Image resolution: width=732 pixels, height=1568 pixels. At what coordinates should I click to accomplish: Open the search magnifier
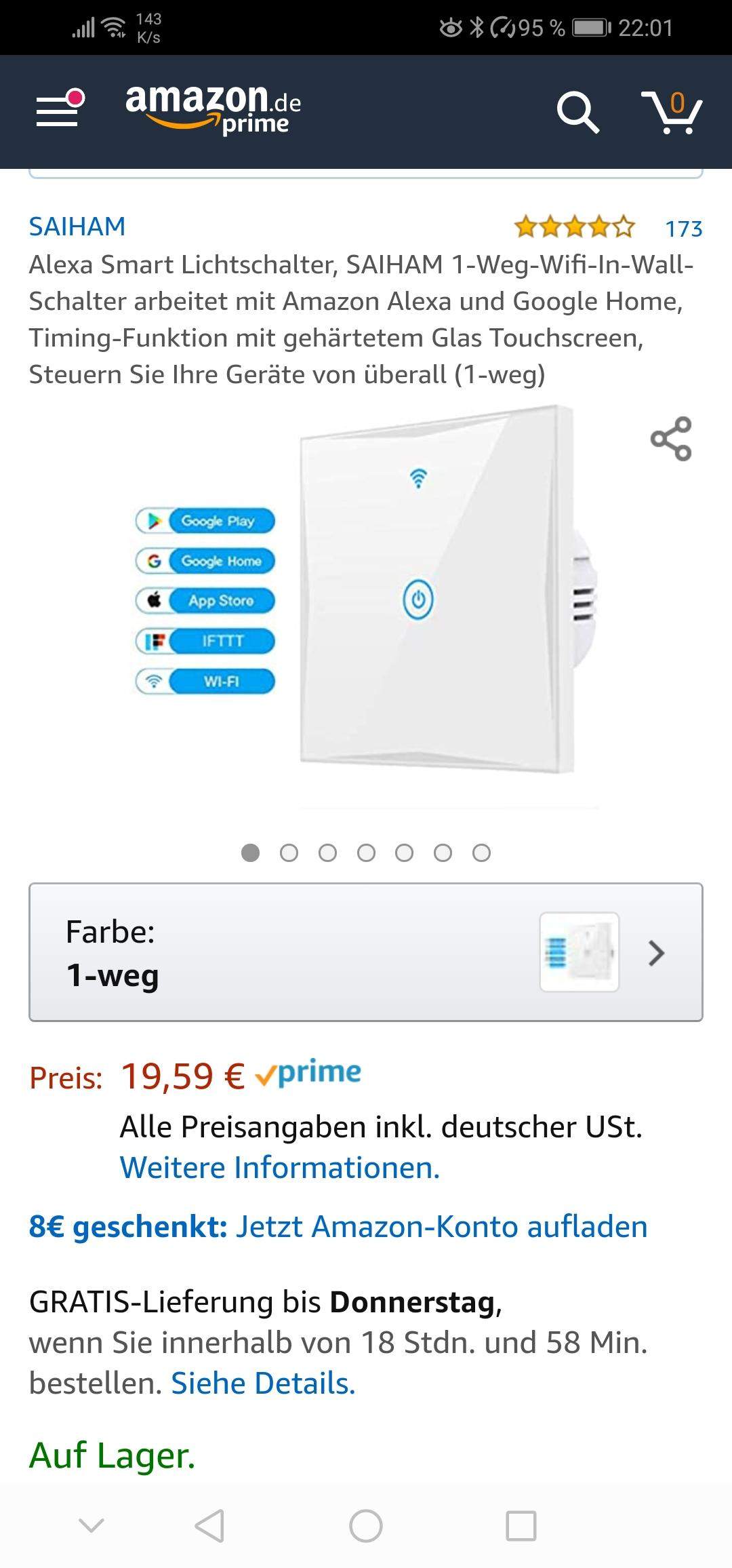coord(577,111)
